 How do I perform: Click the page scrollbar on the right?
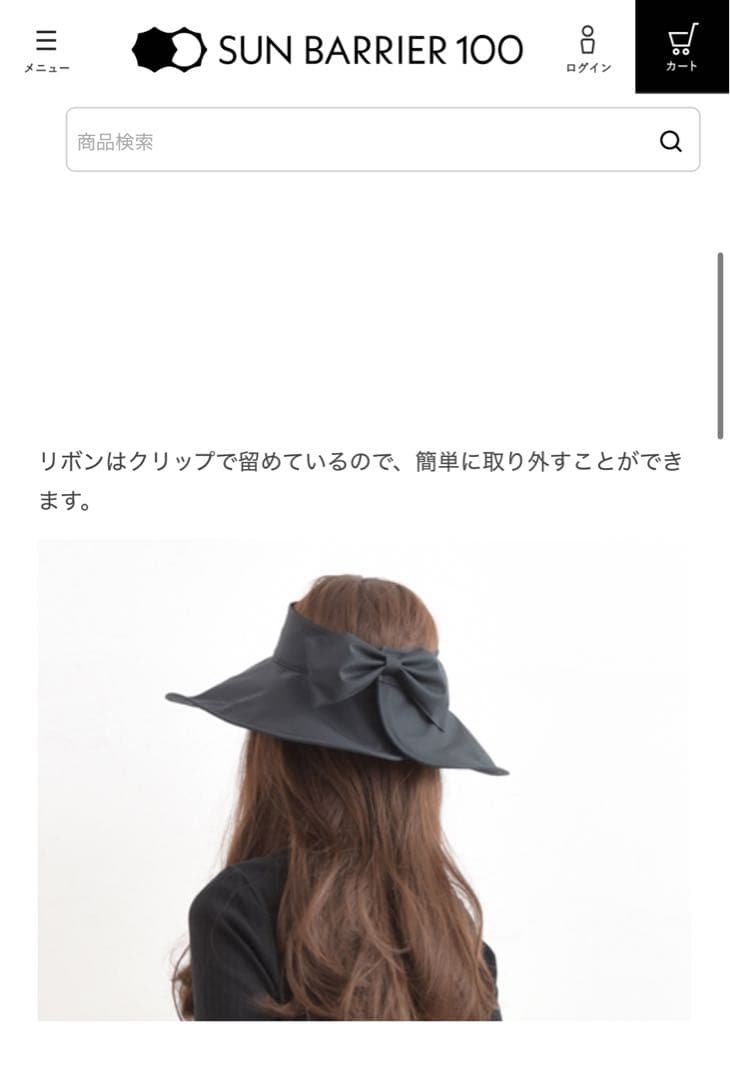click(722, 345)
